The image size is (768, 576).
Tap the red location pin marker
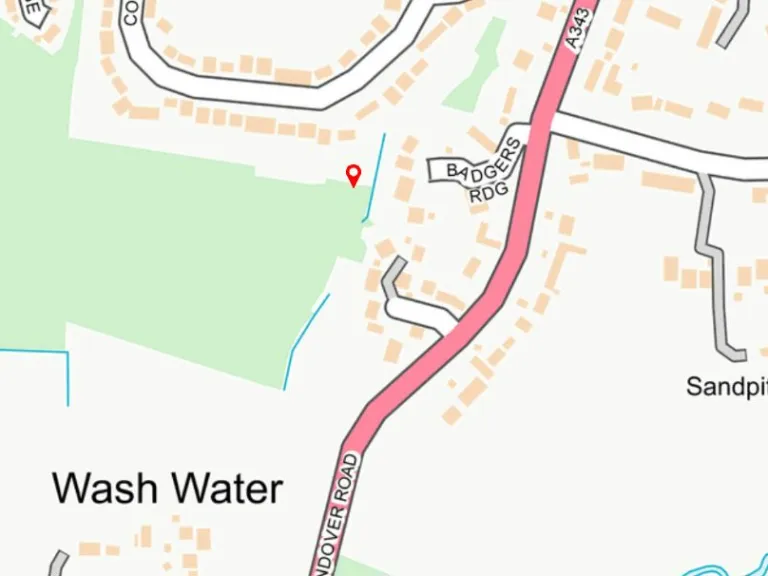point(352,175)
